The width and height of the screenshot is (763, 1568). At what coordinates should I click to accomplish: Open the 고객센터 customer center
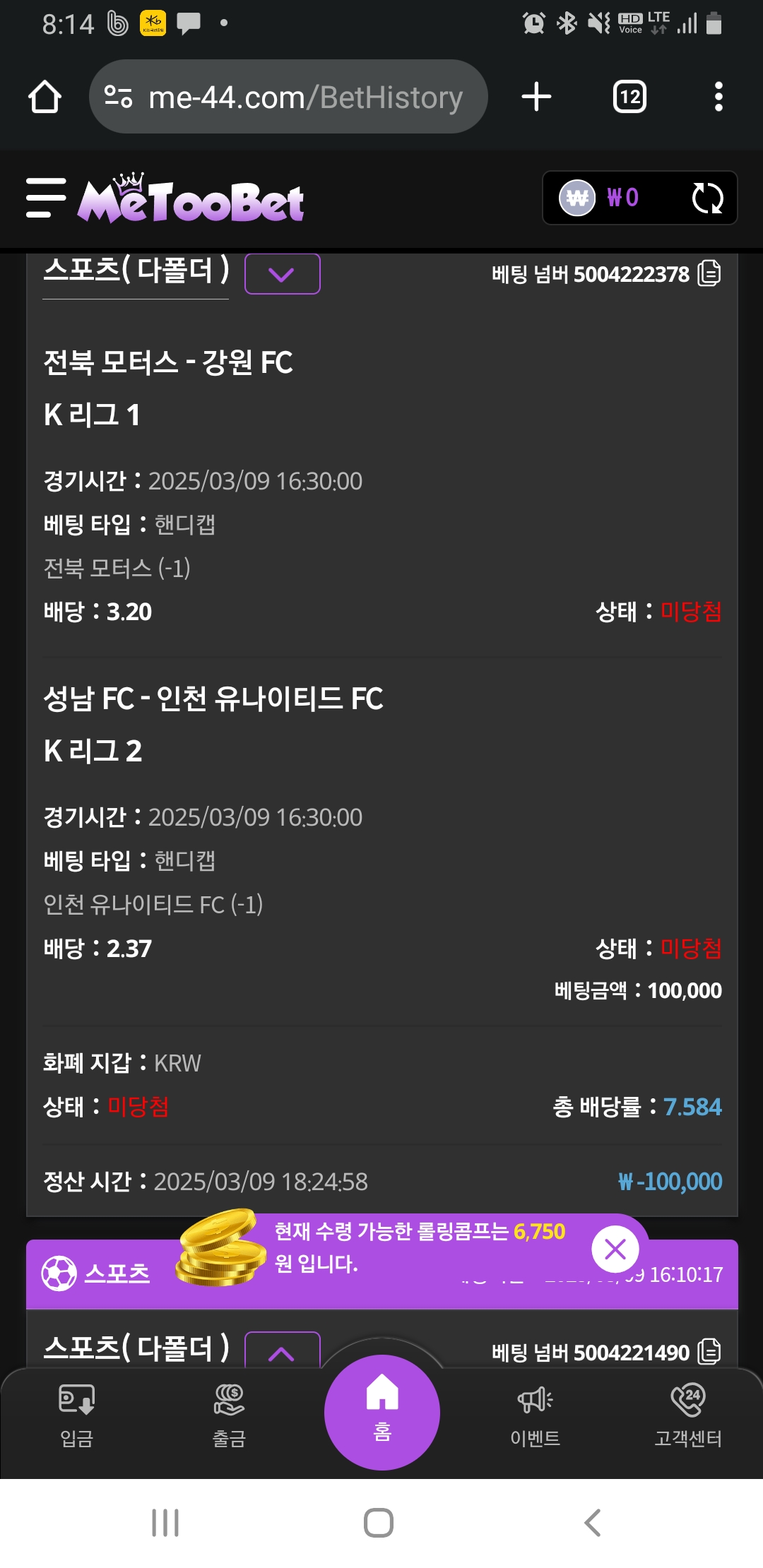688,1415
